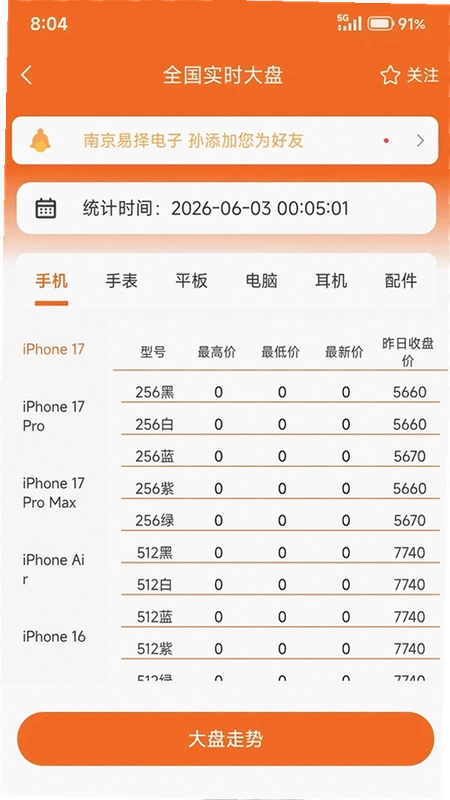
Task: Select iPhone 17 Pro in the model list
Action: click(54, 416)
